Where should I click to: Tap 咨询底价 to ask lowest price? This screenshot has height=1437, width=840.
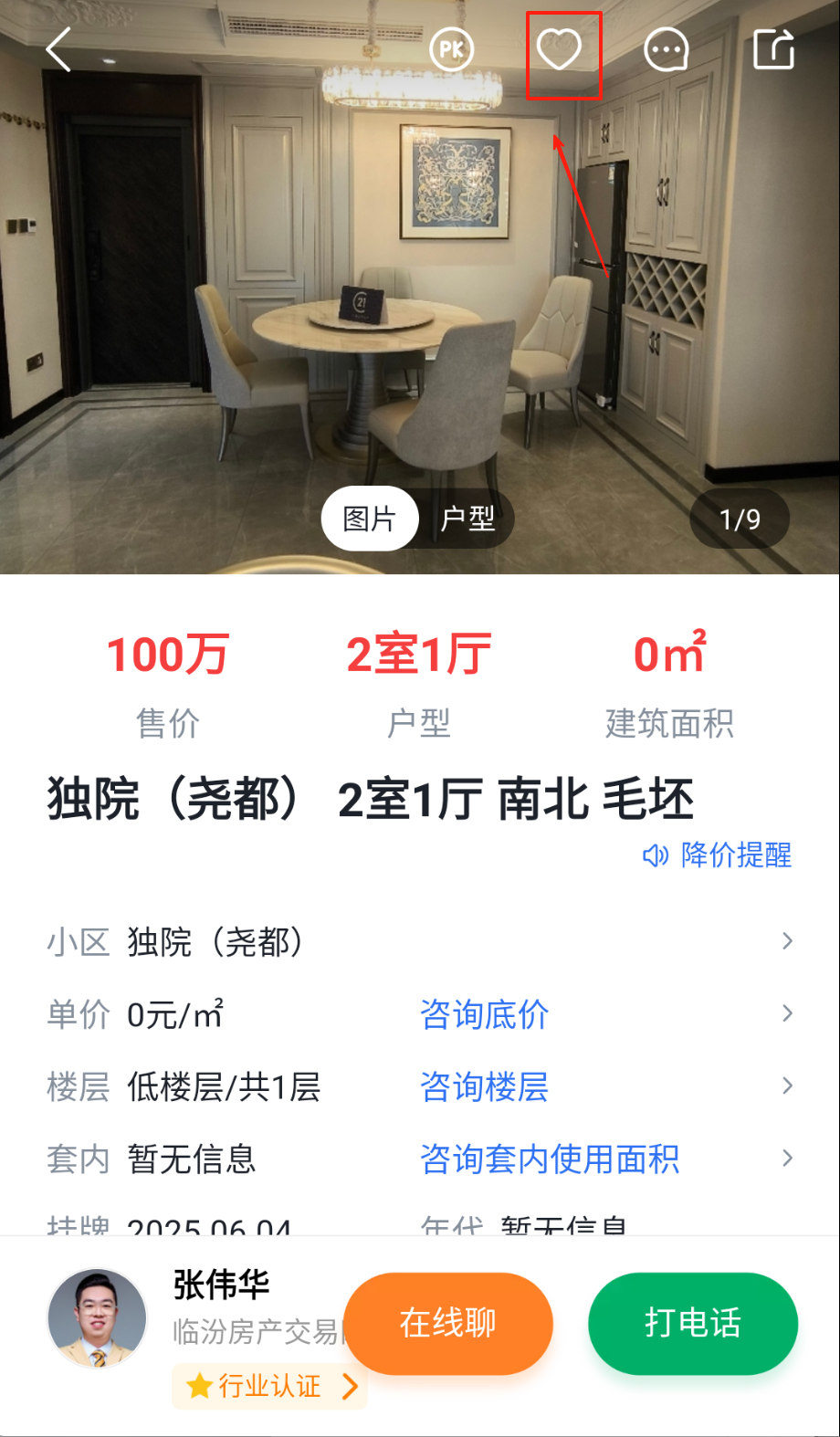[x=485, y=1014]
